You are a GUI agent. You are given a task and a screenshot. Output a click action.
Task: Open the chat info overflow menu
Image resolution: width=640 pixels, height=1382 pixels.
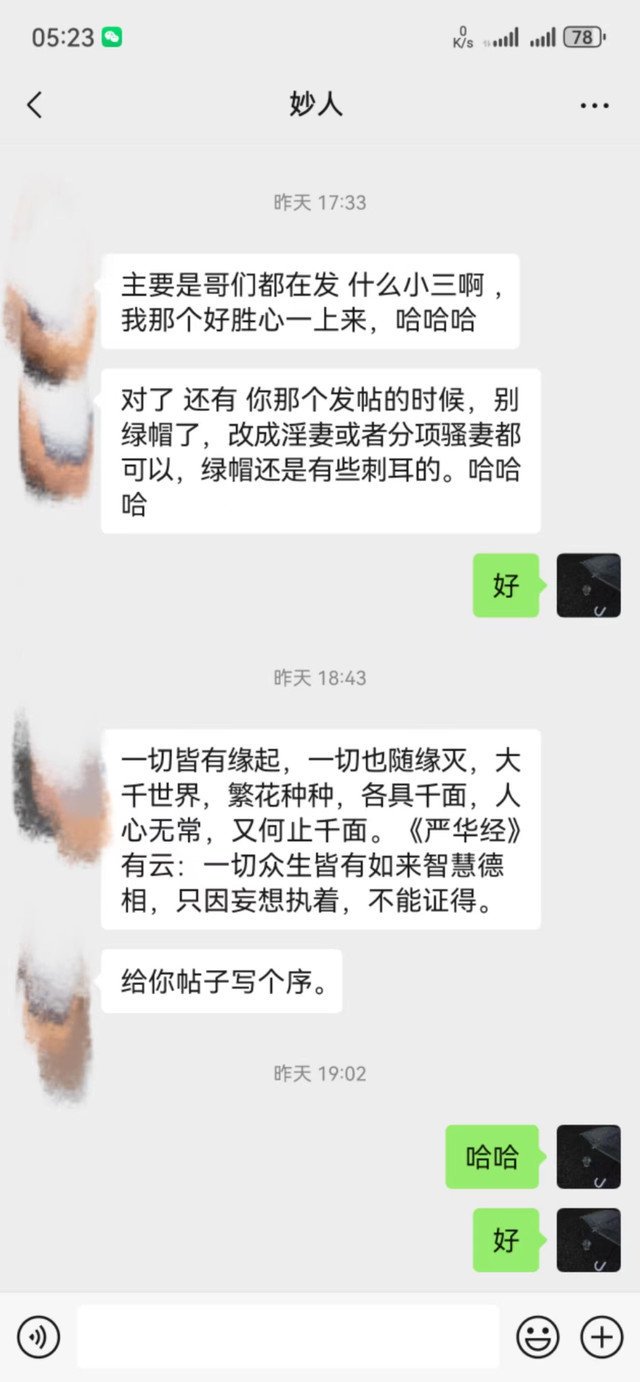(x=594, y=105)
